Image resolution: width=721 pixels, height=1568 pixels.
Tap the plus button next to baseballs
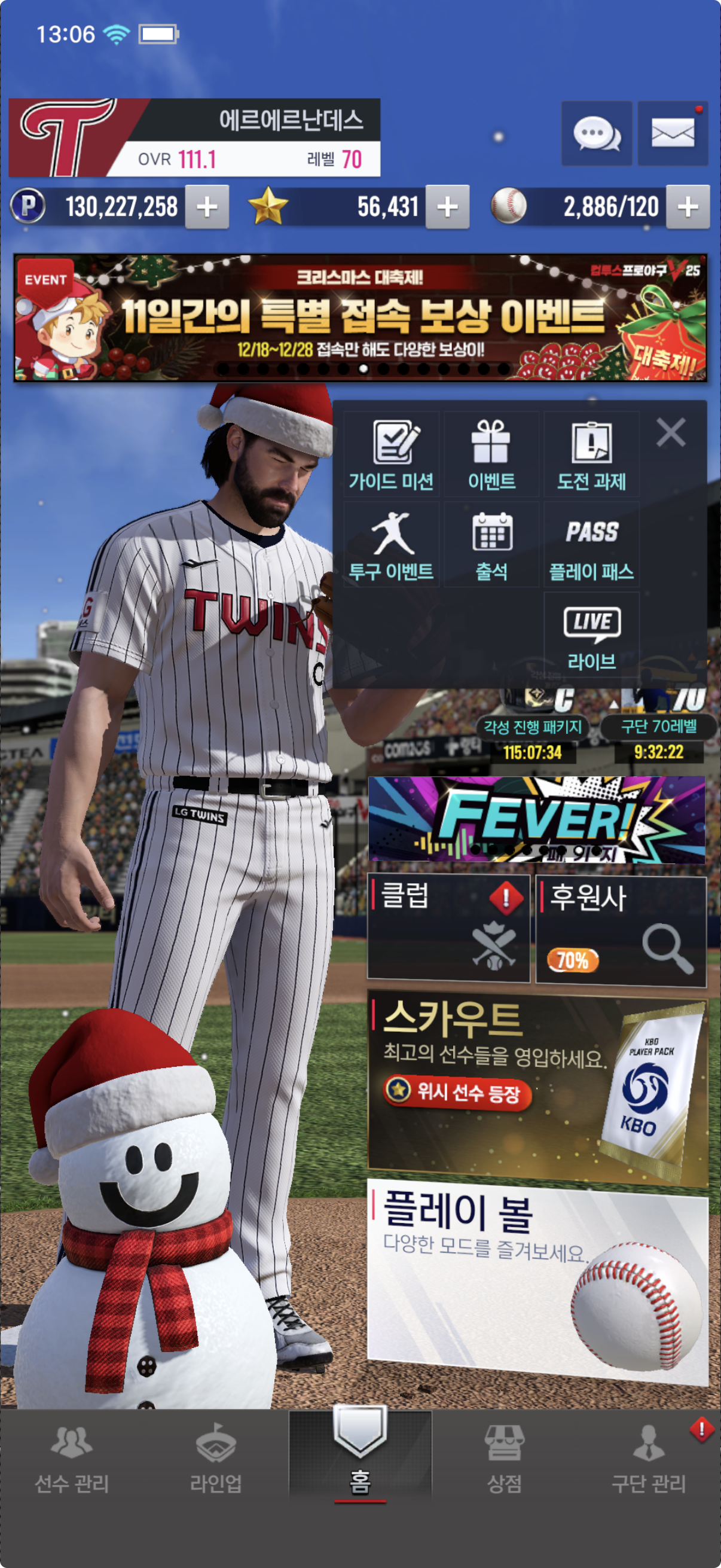688,207
